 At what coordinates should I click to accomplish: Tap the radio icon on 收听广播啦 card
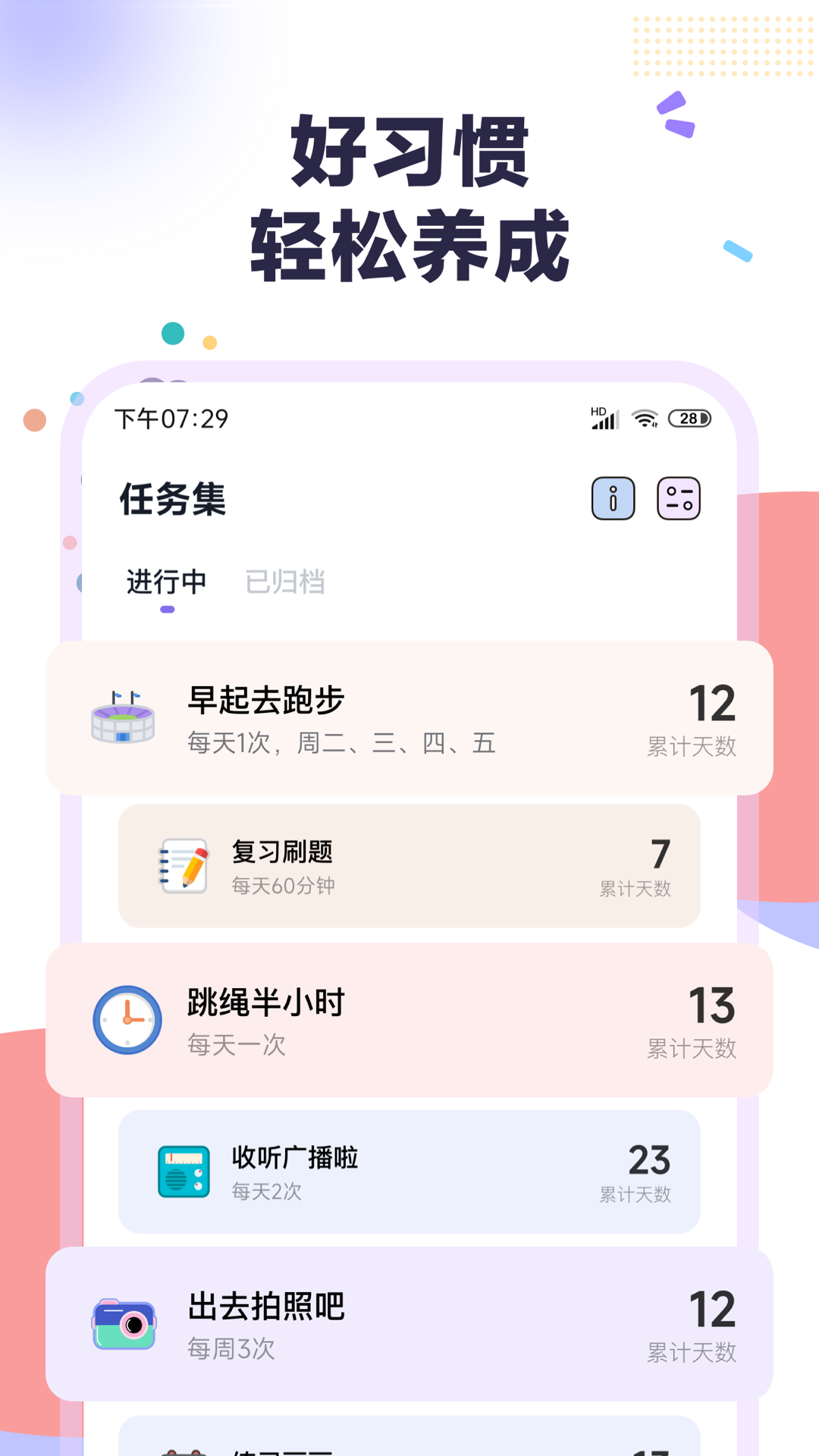pyautogui.click(x=182, y=1172)
